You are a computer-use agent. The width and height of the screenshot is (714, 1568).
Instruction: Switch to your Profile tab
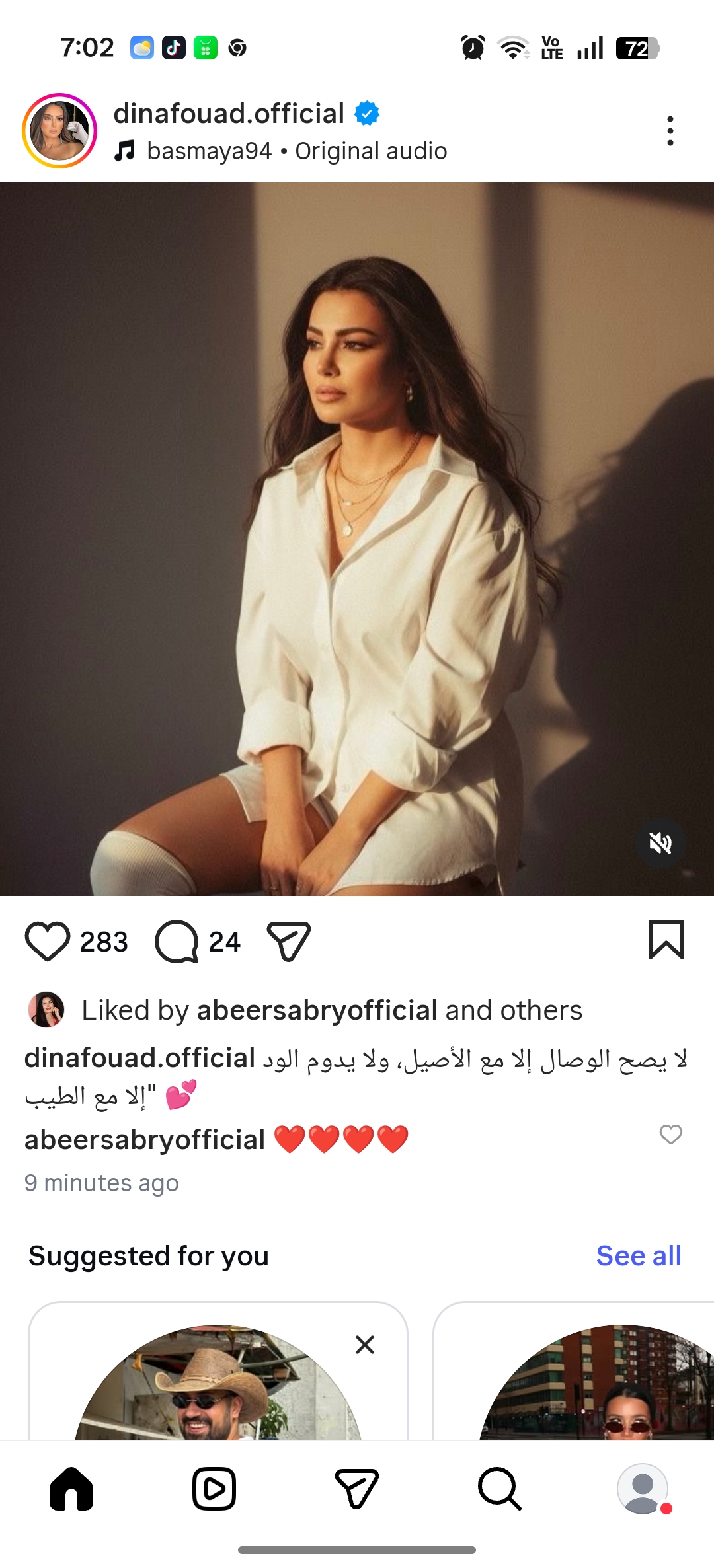(643, 1489)
